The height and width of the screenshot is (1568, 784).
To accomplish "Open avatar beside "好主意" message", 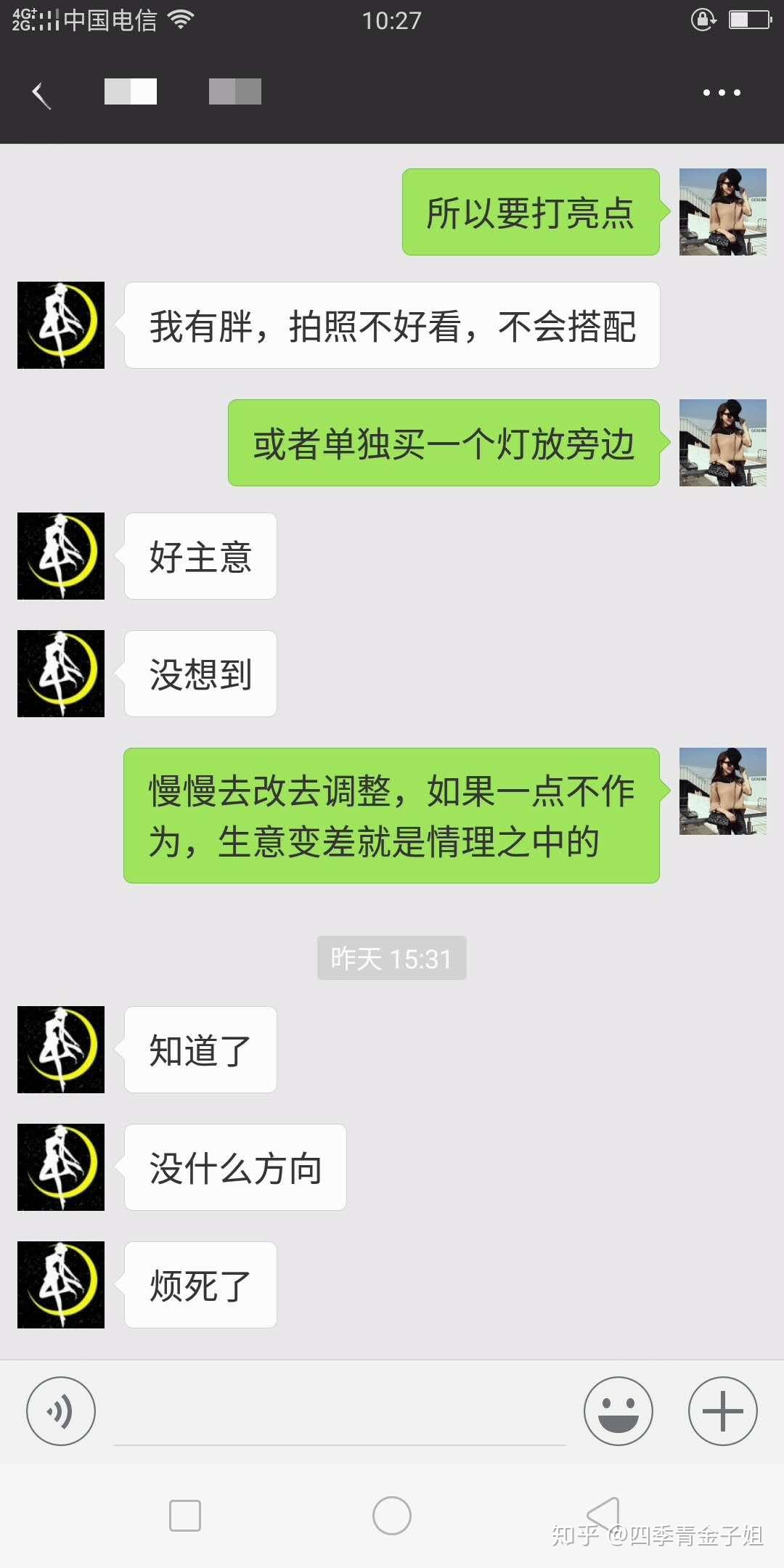I will click(x=61, y=556).
